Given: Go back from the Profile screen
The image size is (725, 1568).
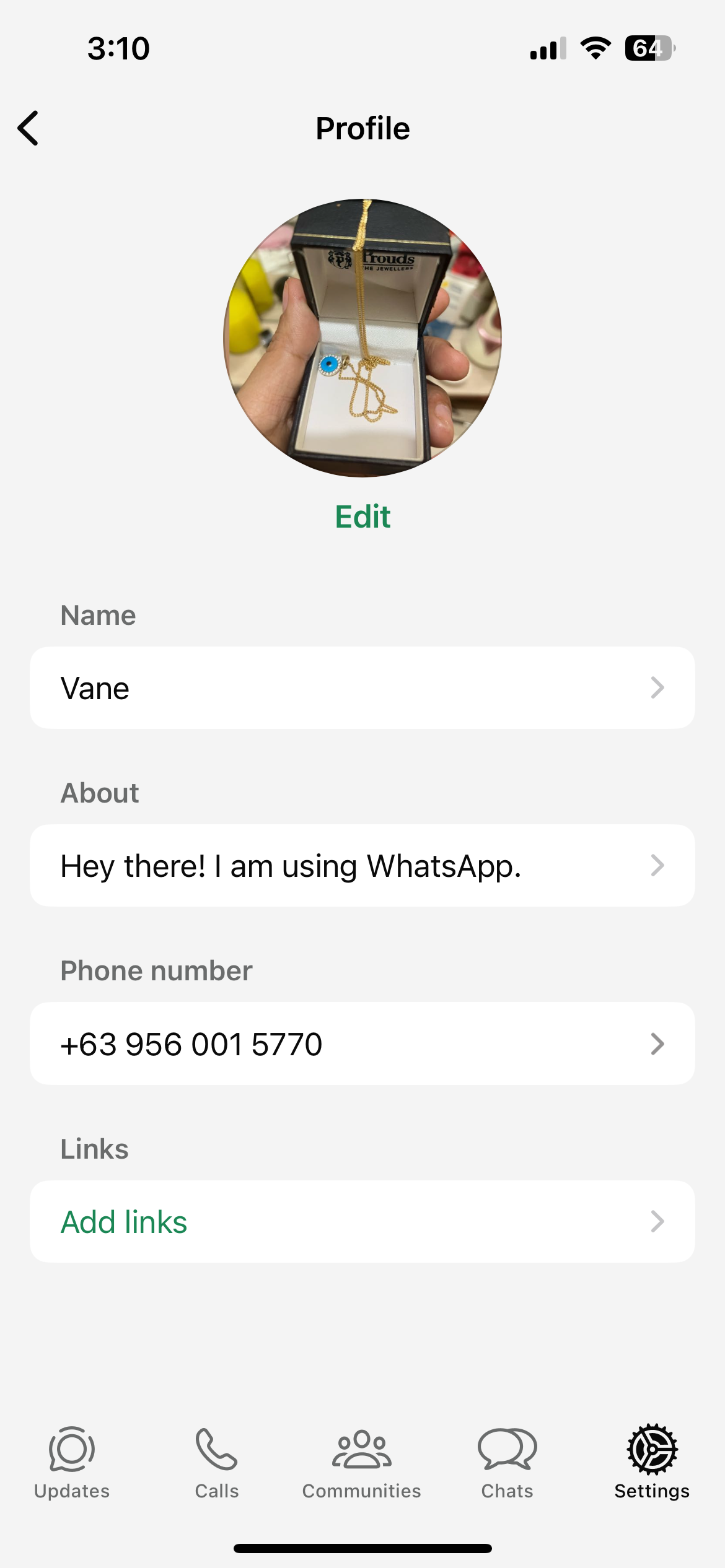Looking at the screenshot, I should (x=29, y=128).
